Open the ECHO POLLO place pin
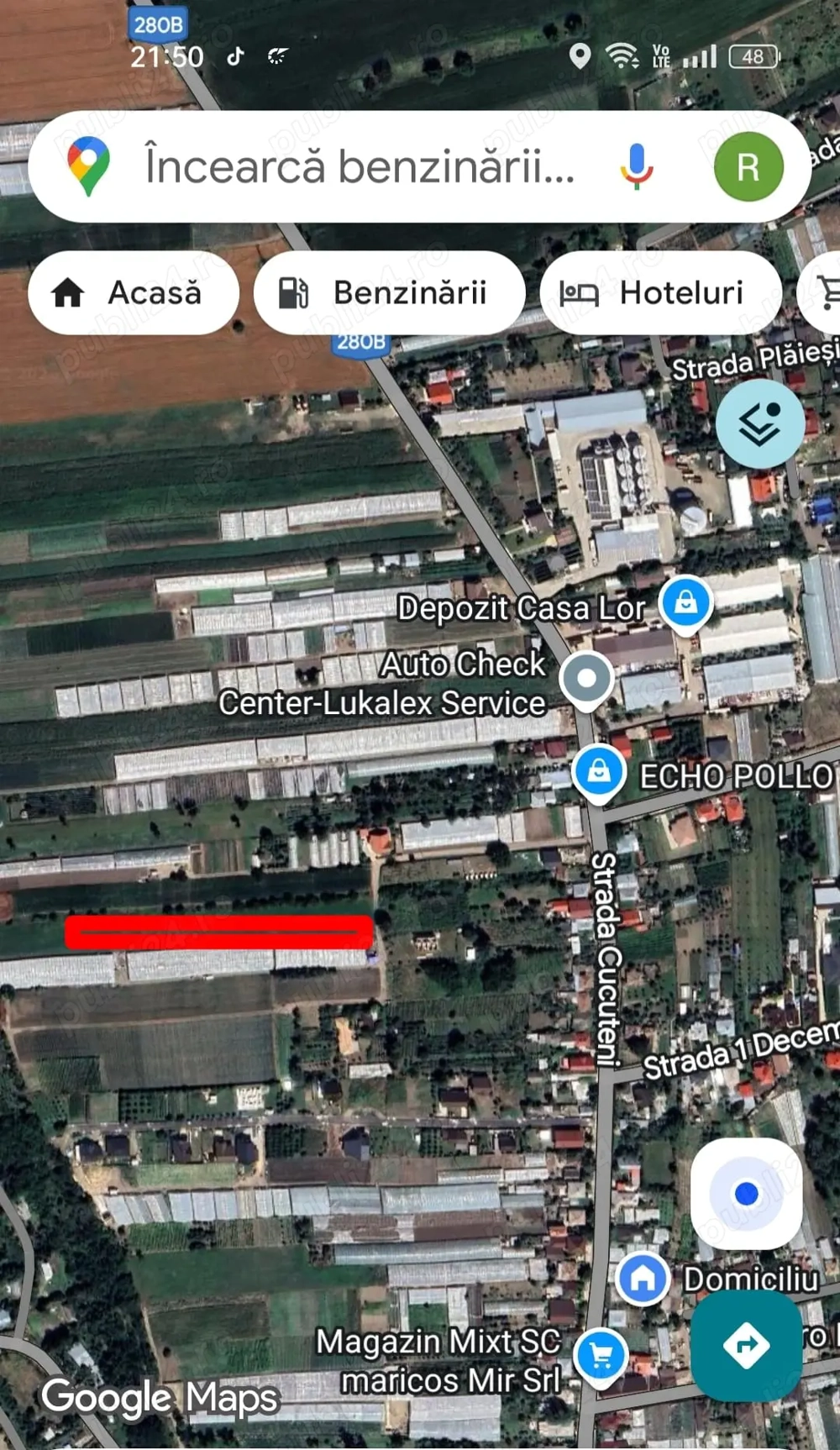Image resolution: width=840 pixels, height=1450 pixels. [599, 771]
